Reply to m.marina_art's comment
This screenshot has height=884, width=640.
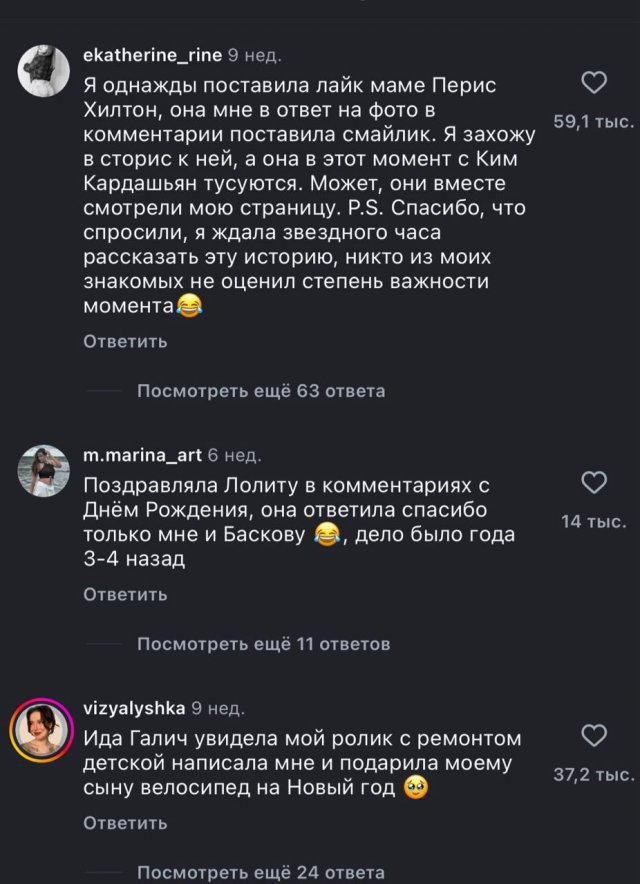coord(125,595)
